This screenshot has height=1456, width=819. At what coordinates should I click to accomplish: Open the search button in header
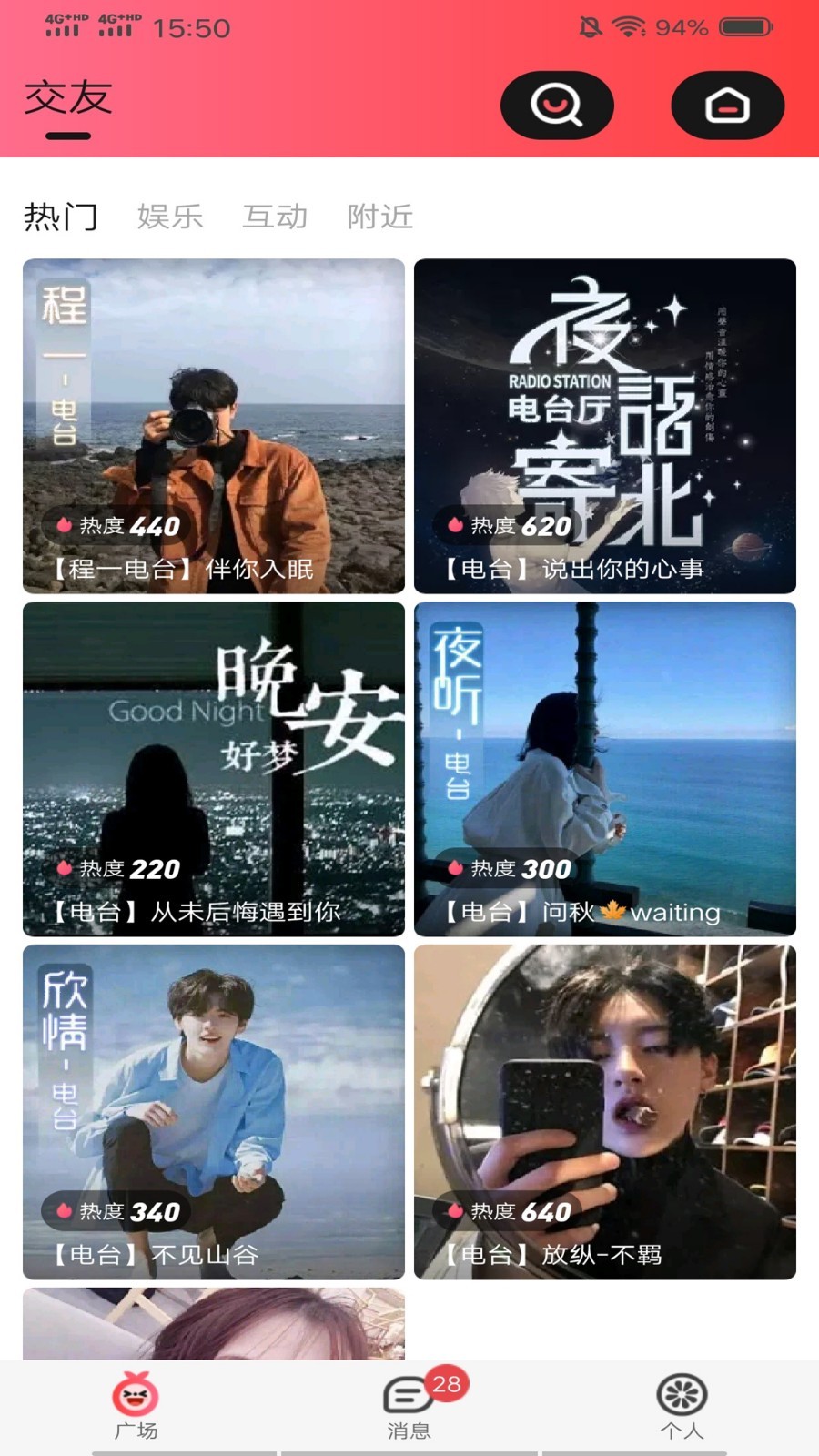[557, 106]
